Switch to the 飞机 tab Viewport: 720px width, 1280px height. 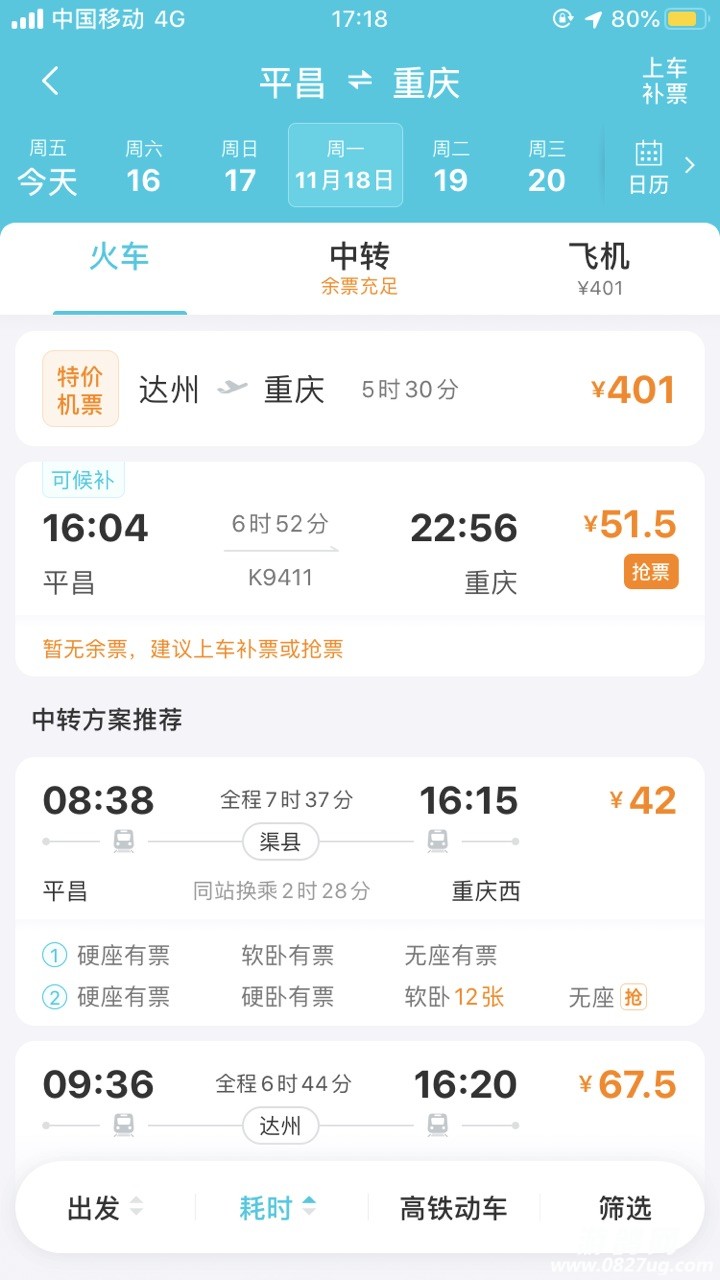point(599,268)
